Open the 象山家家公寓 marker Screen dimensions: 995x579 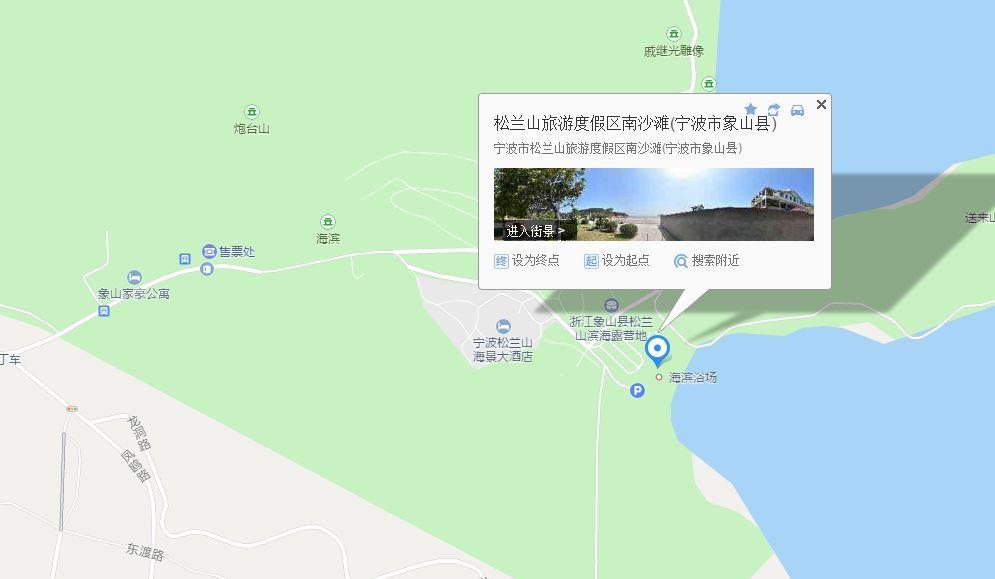click(134, 277)
